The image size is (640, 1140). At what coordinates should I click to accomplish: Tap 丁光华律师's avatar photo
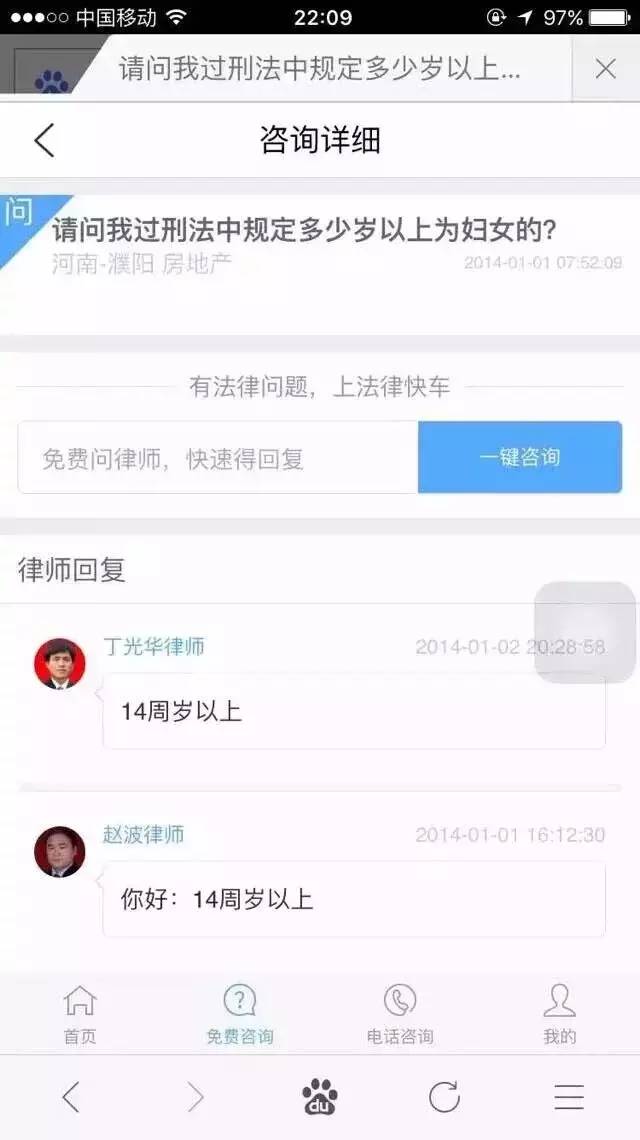click(60, 664)
